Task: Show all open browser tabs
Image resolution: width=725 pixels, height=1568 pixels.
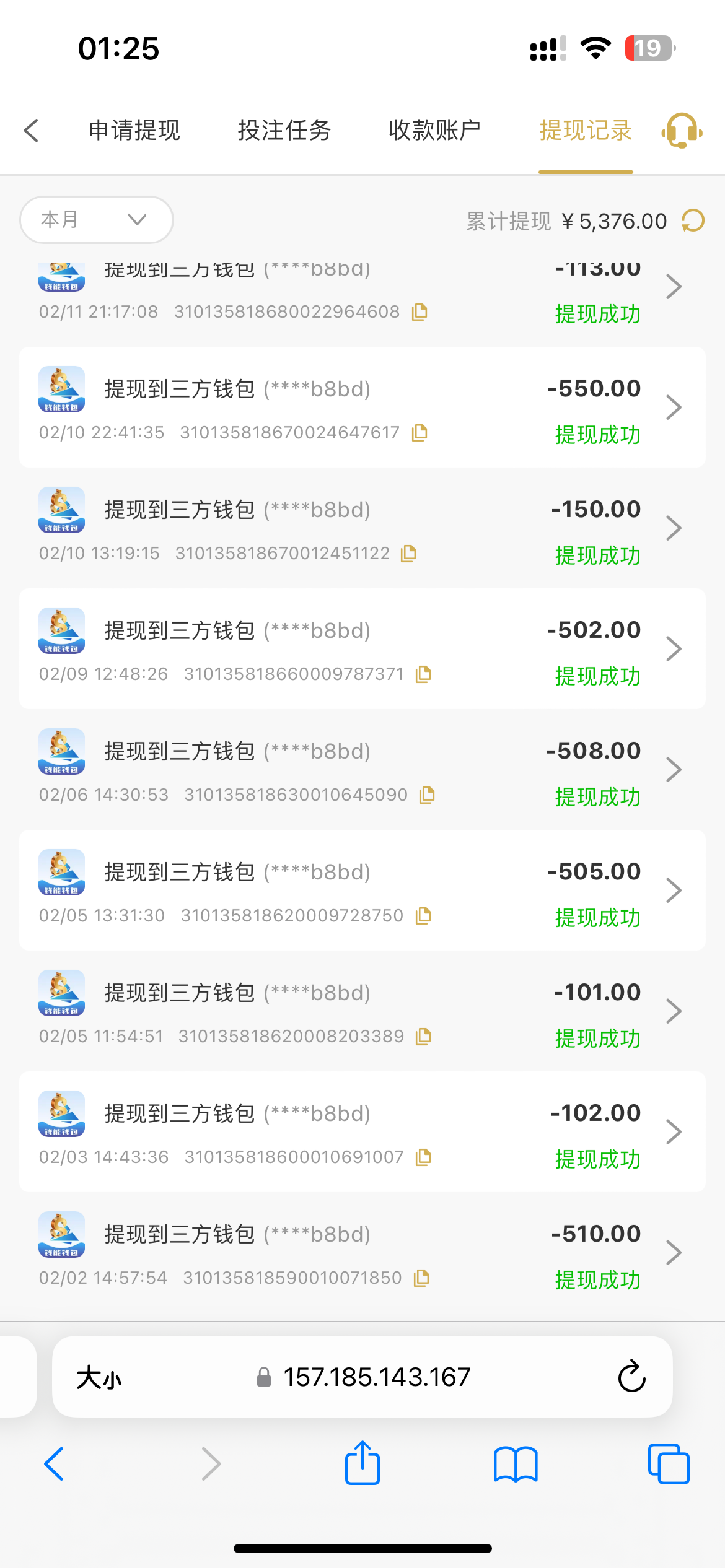Action: (668, 1463)
